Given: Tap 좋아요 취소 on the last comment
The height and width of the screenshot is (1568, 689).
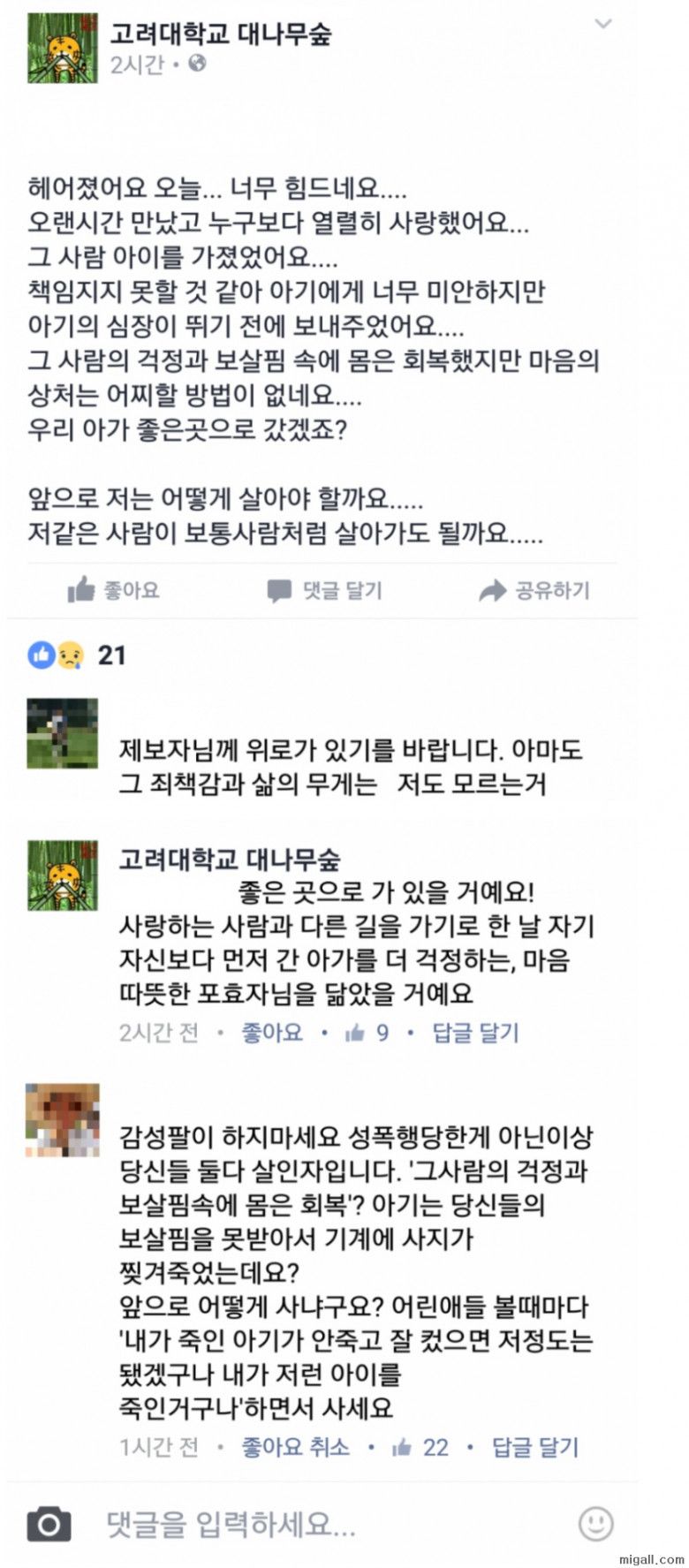Looking at the screenshot, I should point(295,1447).
